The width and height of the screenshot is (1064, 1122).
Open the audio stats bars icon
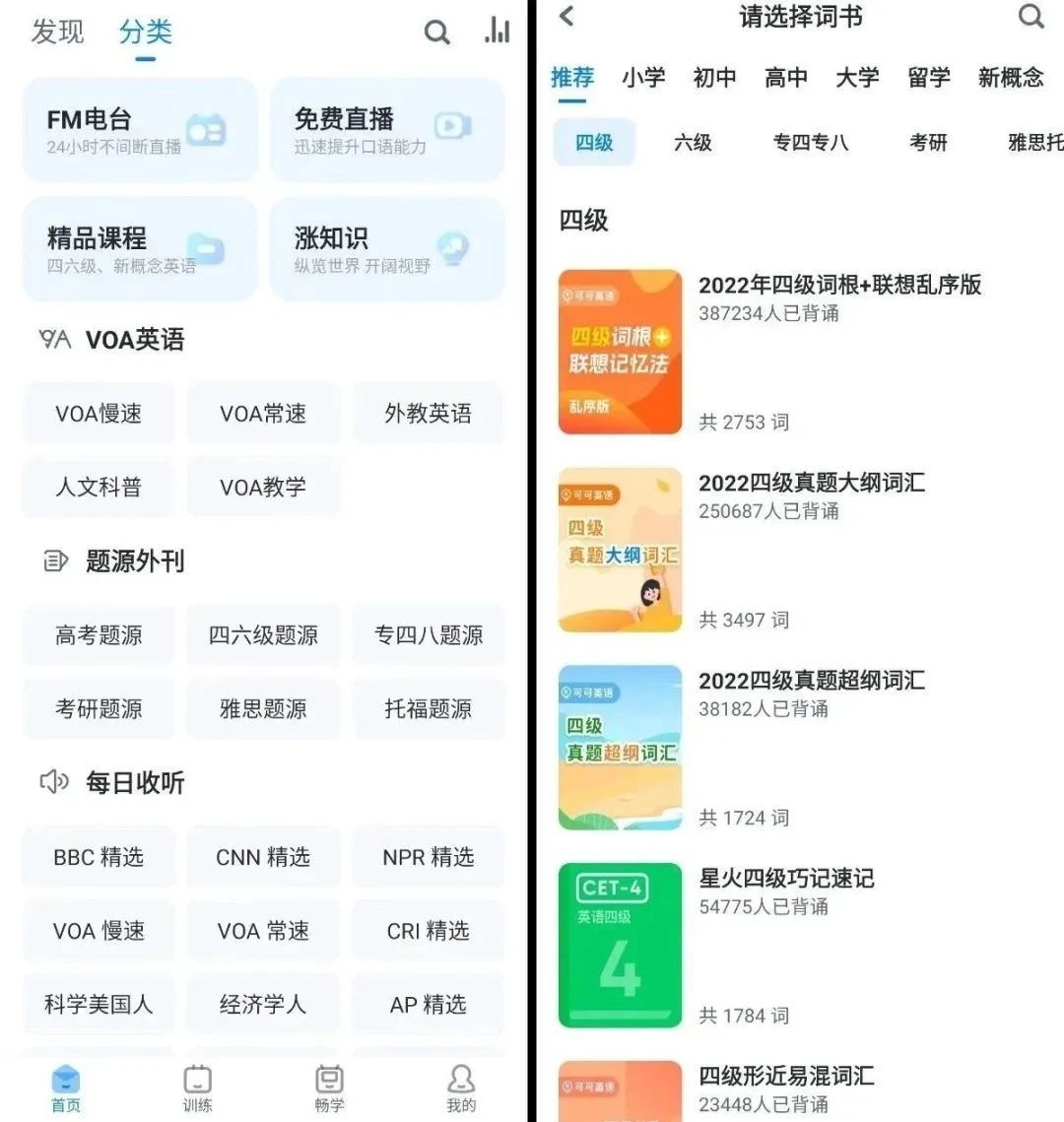tap(498, 32)
